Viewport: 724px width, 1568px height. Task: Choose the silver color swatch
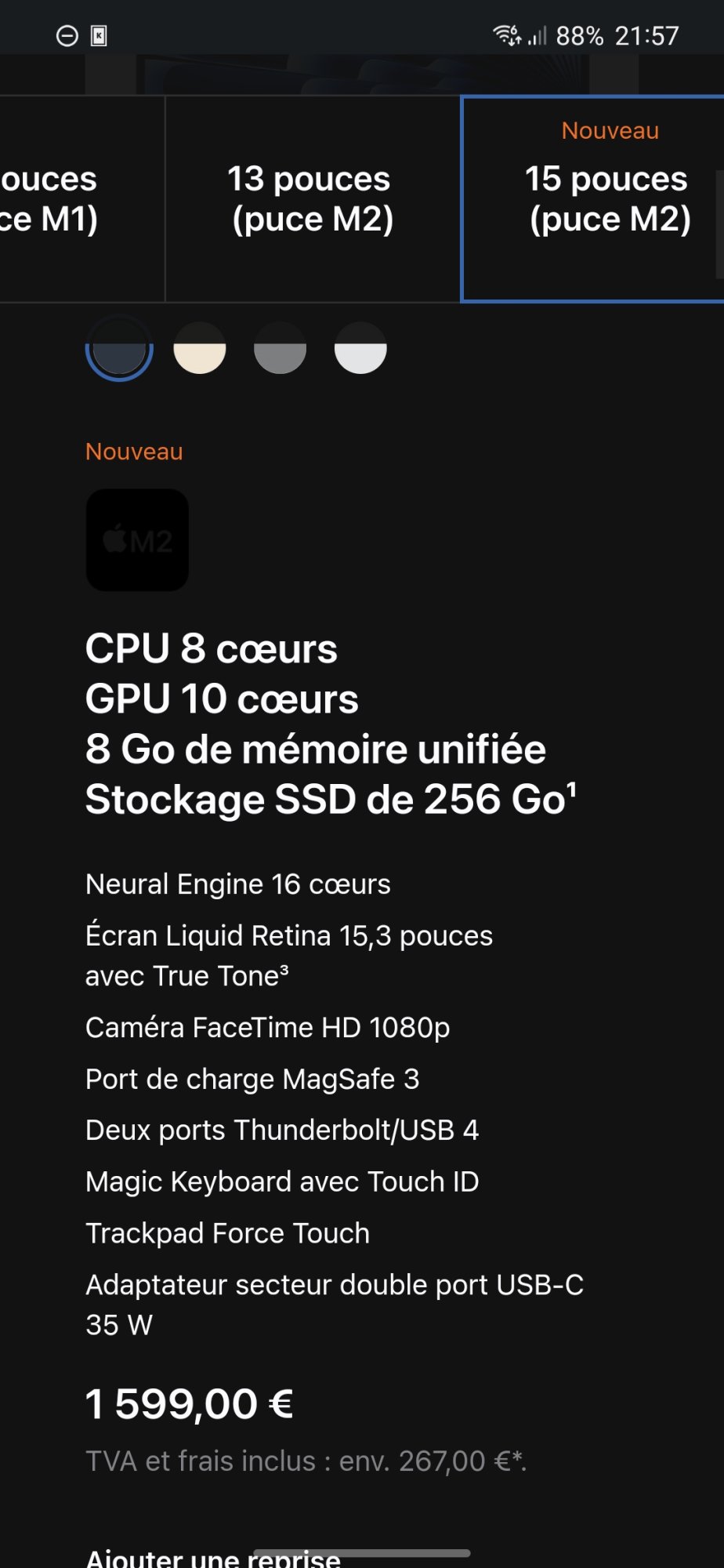click(x=360, y=348)
